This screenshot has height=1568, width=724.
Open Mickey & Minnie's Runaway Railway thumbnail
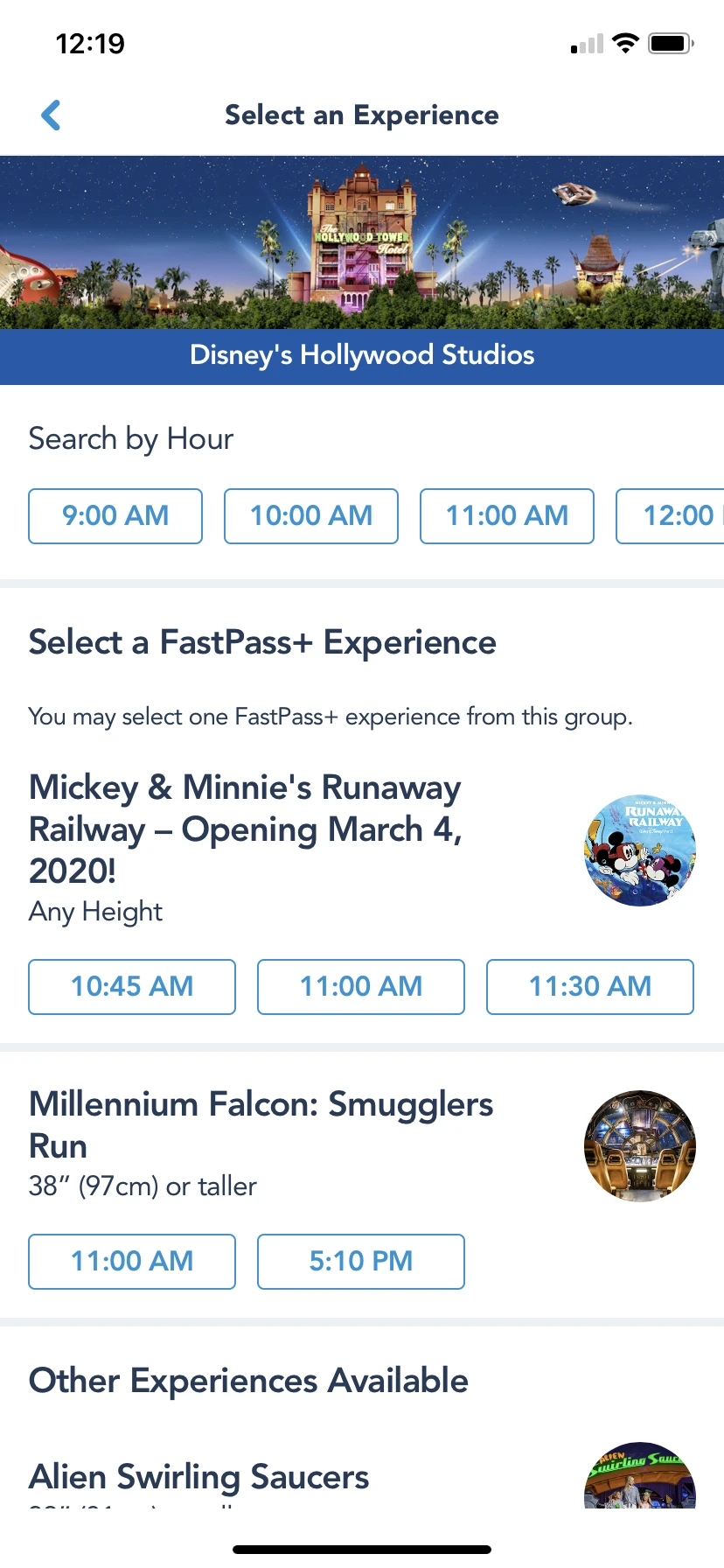pos(640,850)
